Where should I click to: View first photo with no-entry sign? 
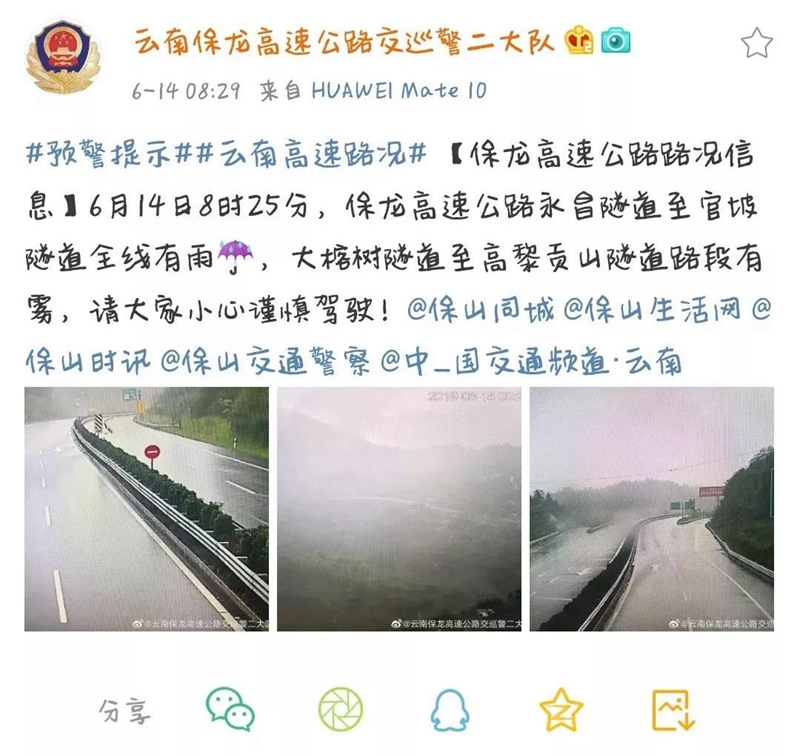(x=146, y=509)
